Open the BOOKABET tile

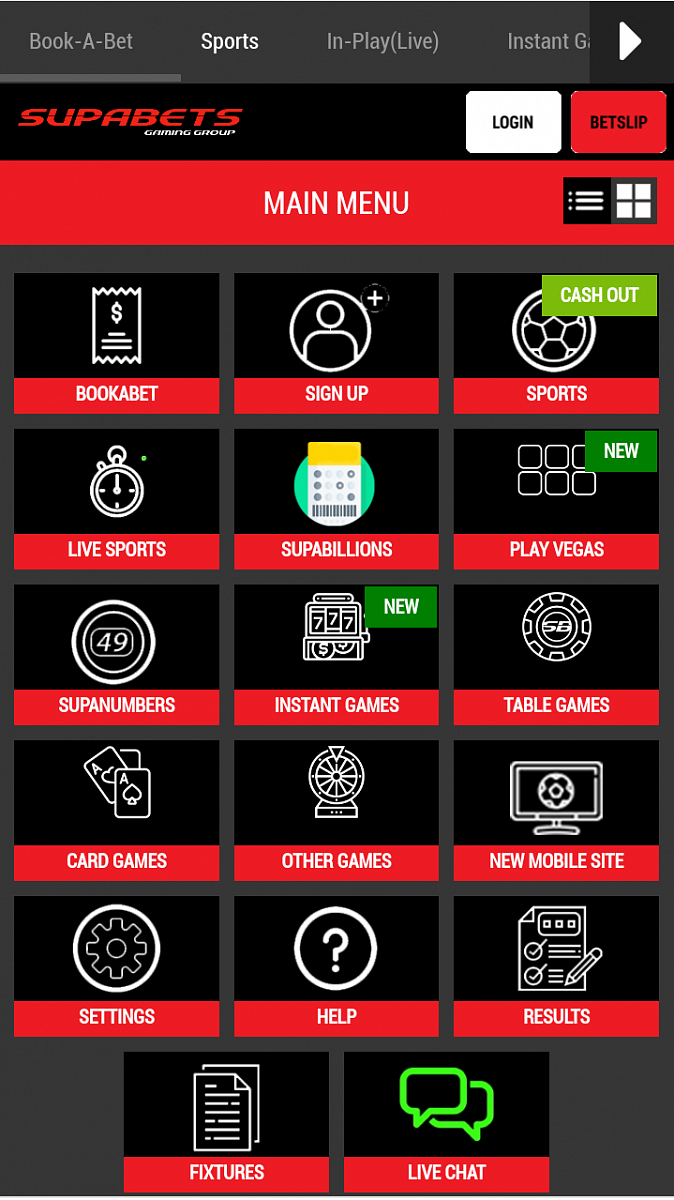click(x=116, y=343)
